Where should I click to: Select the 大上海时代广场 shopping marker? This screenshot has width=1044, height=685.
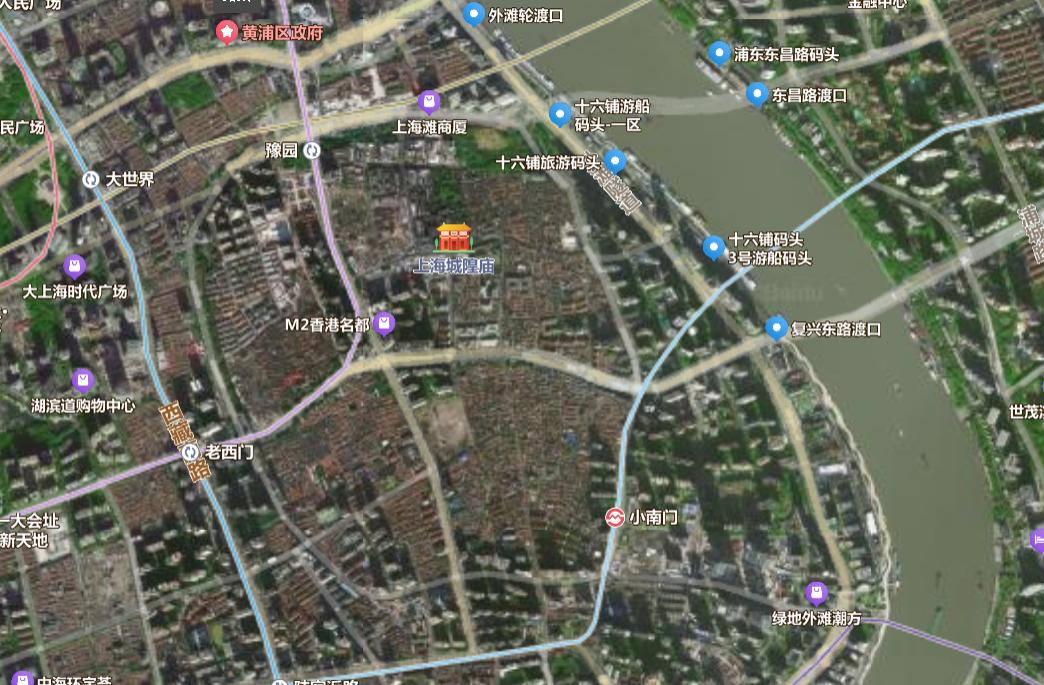(x=73, y=266)
